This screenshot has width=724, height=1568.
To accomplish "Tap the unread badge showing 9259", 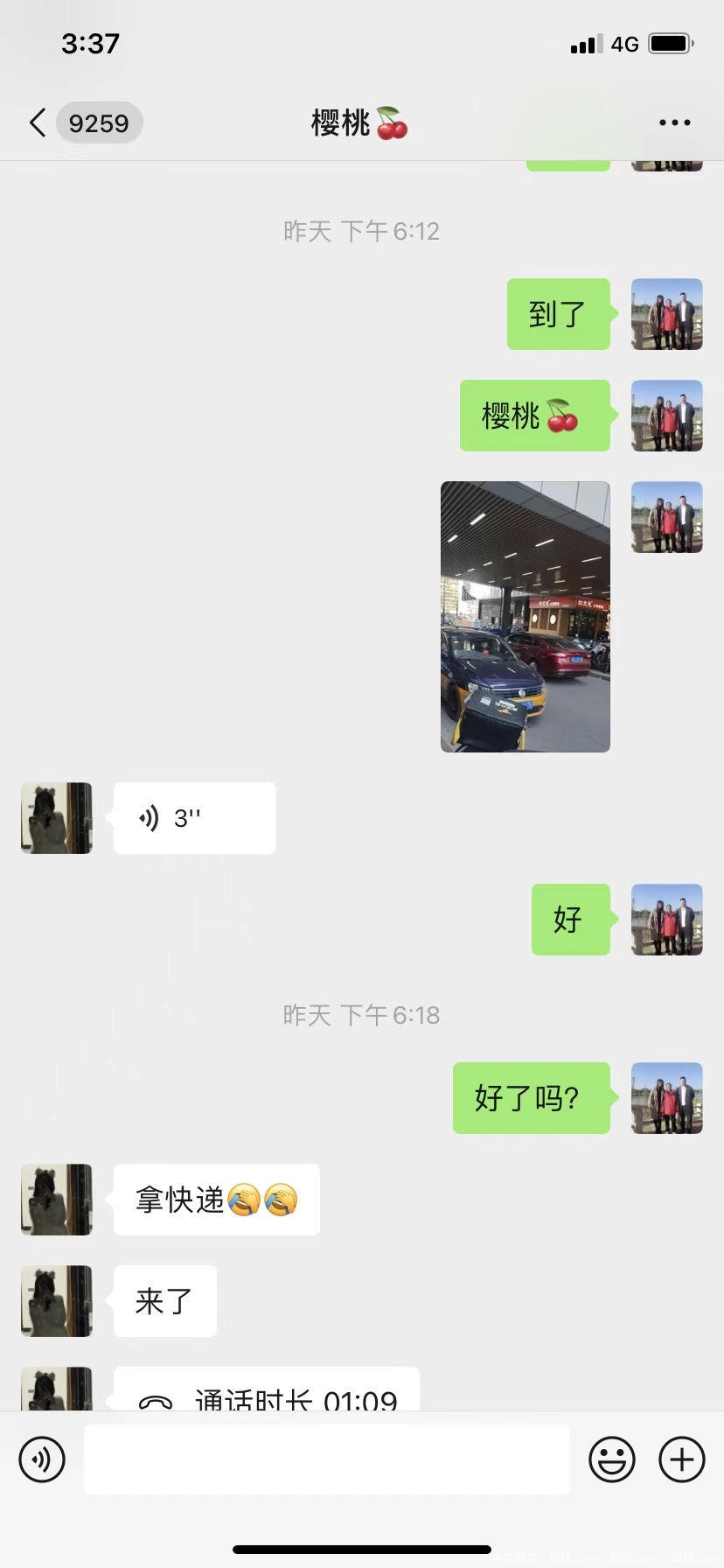I will (99, 122).
